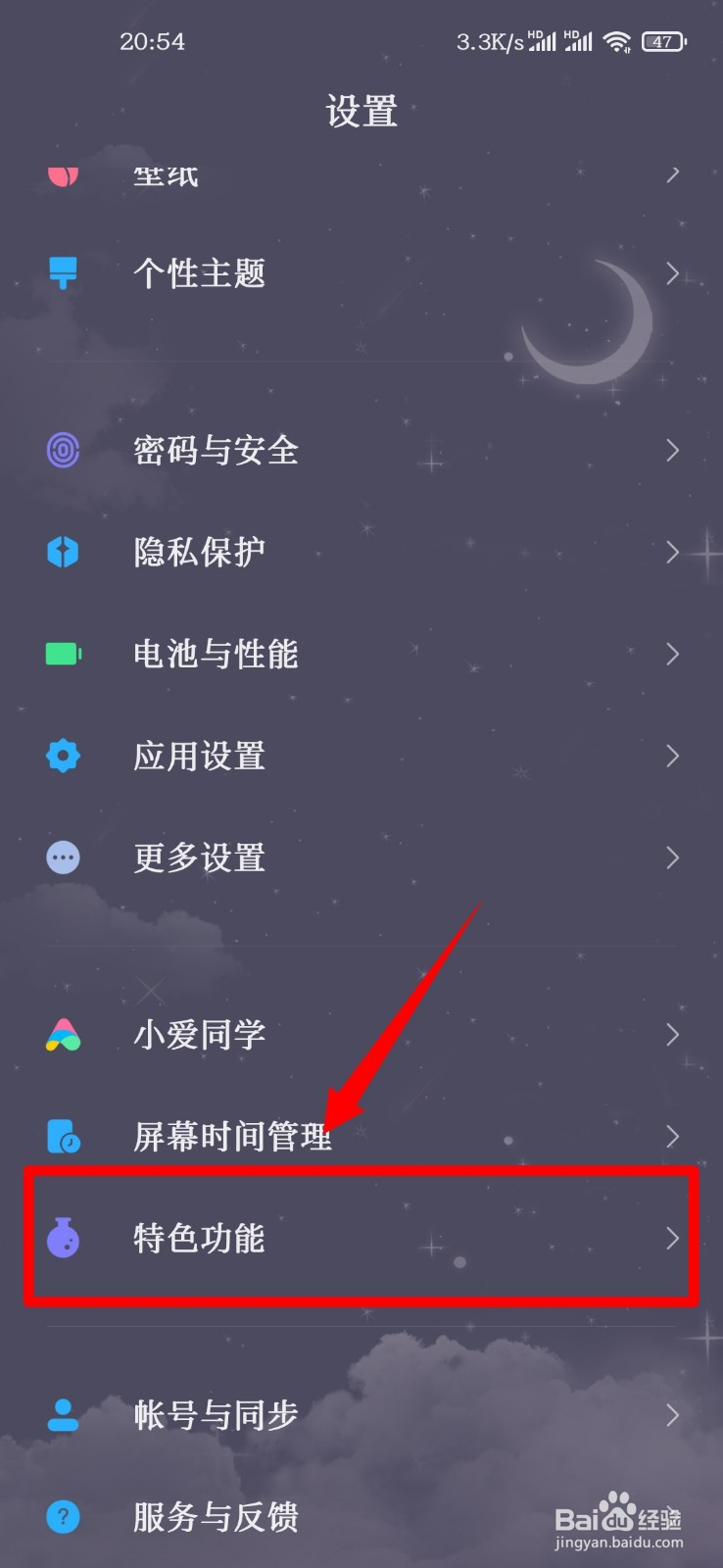Click the green battery icon for 电池与性能
Viewport: 723px width, 1568px height.
pyautogui.click(x=63, y=654)
